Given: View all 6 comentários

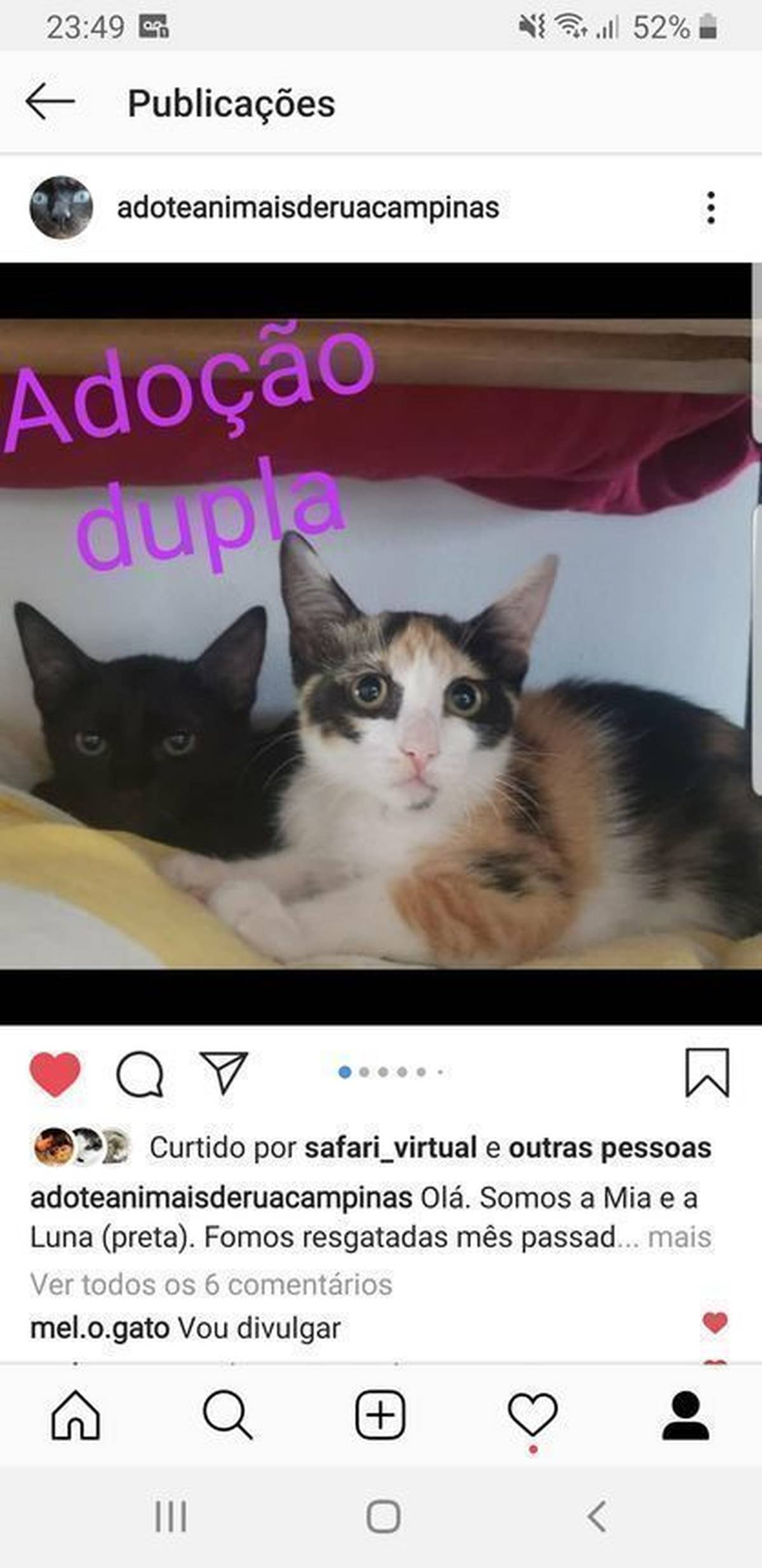Looking at the screenshot, I should coord(211,1284).
